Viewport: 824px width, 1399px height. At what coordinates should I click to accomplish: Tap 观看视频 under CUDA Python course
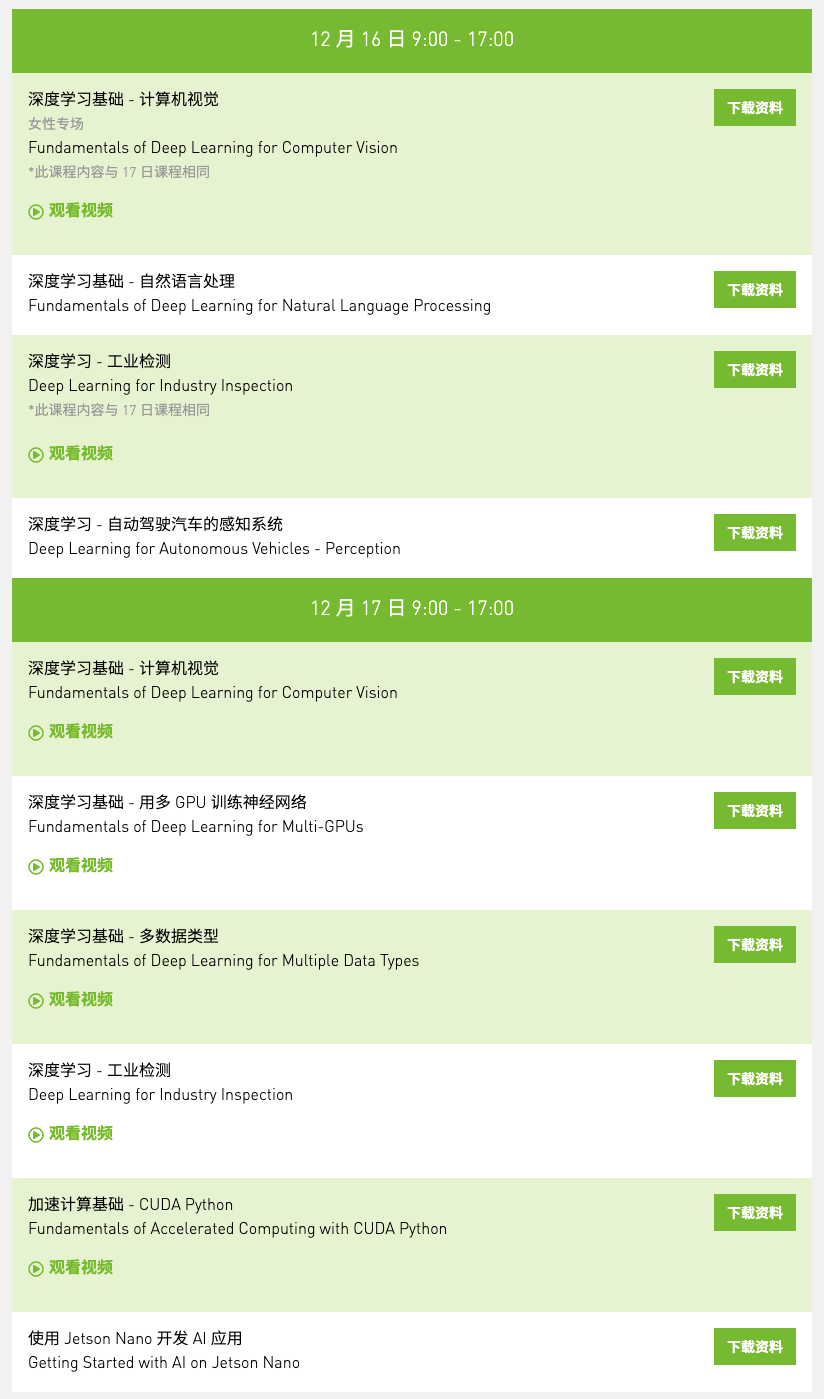(x=71, y=1268)
